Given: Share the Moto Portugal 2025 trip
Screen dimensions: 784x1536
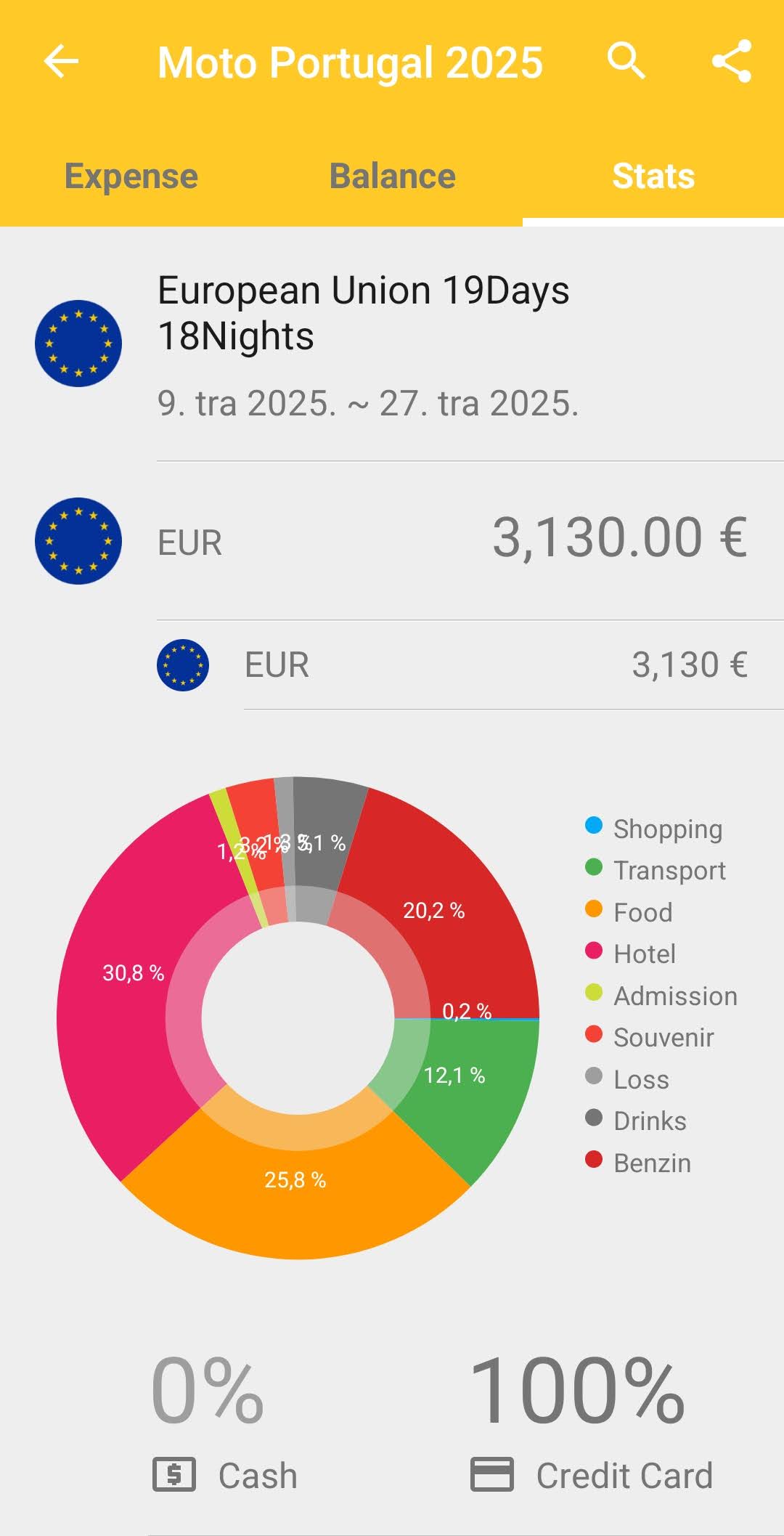Looking at the screenshot, I should point(731,61).
